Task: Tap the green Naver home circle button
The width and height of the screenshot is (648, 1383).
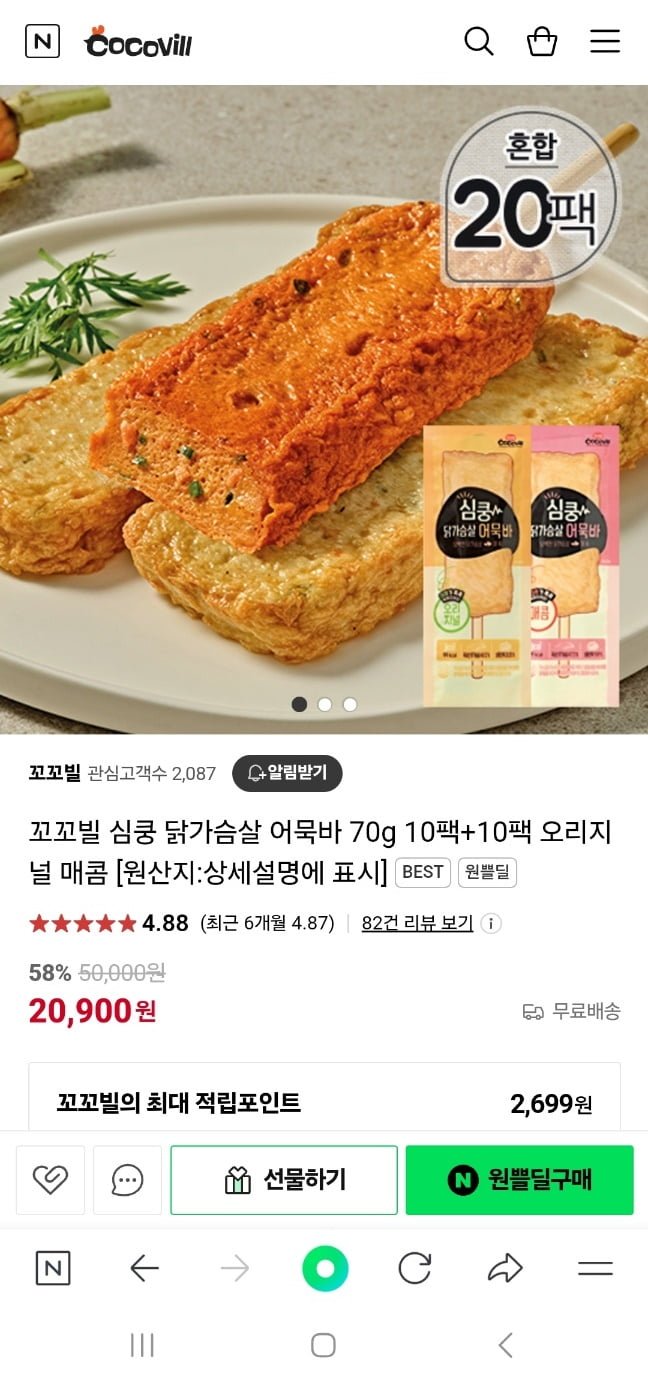Action: (x=325, y=1269)
